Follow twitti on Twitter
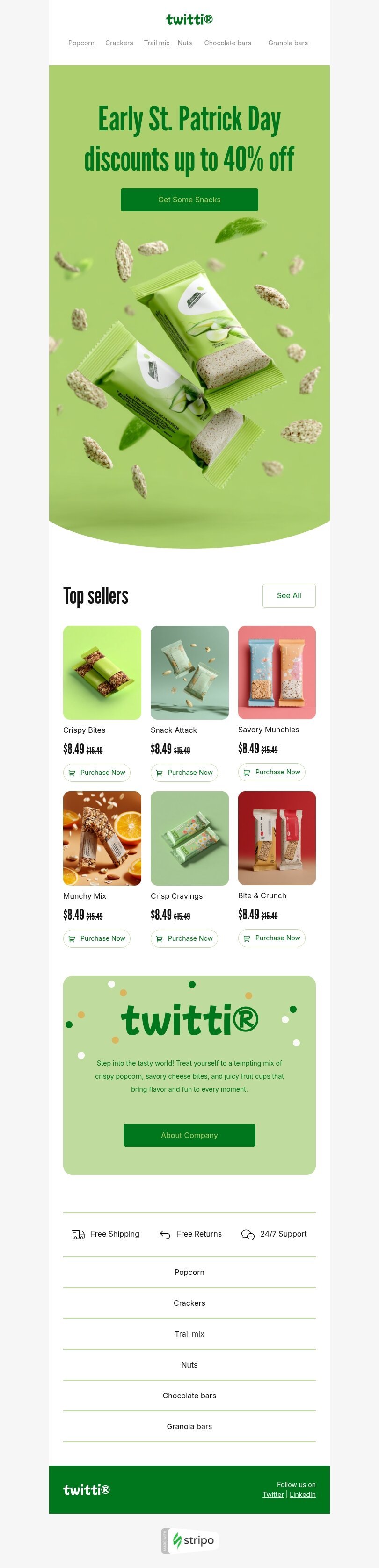Screen dimensions: 379x1568 (273, 1494)
